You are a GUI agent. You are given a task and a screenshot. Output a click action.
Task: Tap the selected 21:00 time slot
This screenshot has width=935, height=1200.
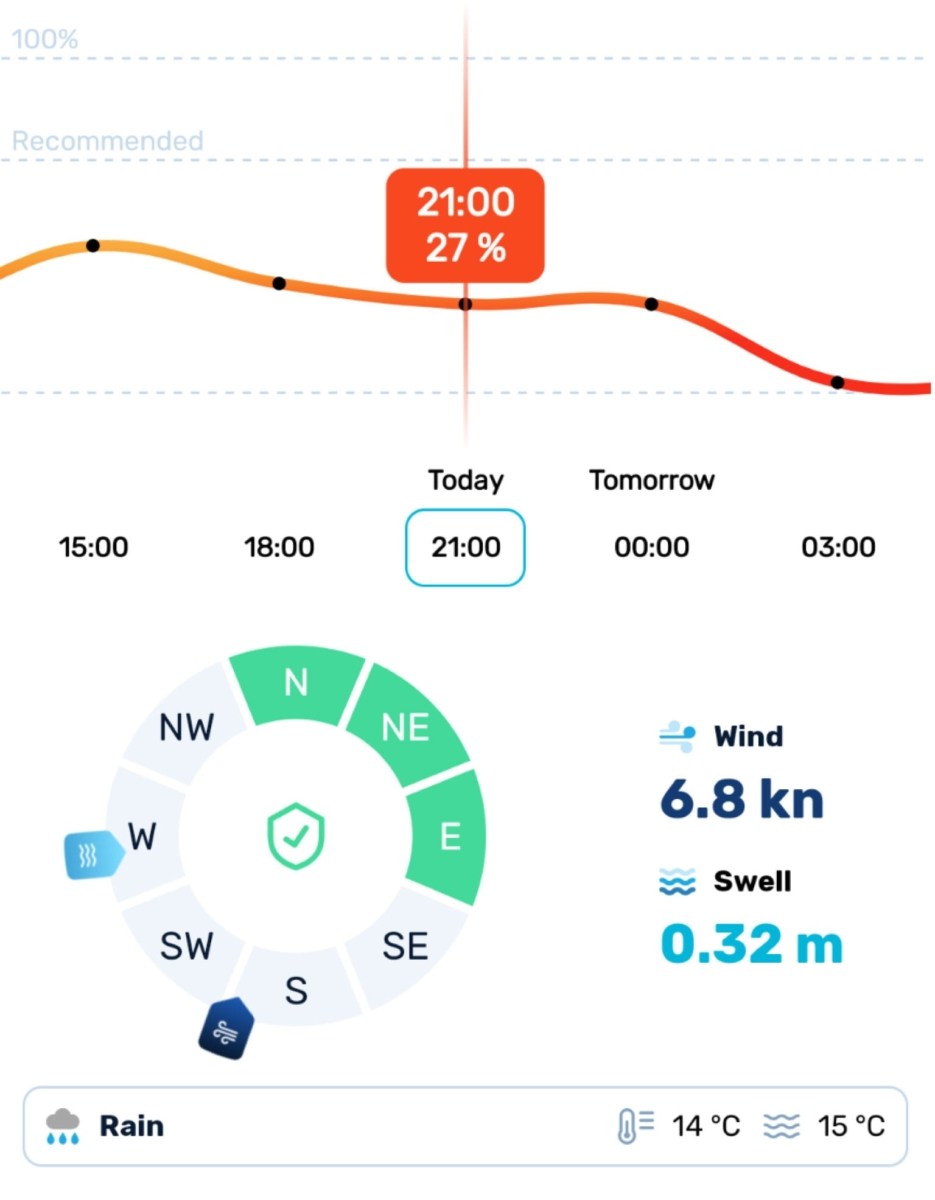click(465, 547)
